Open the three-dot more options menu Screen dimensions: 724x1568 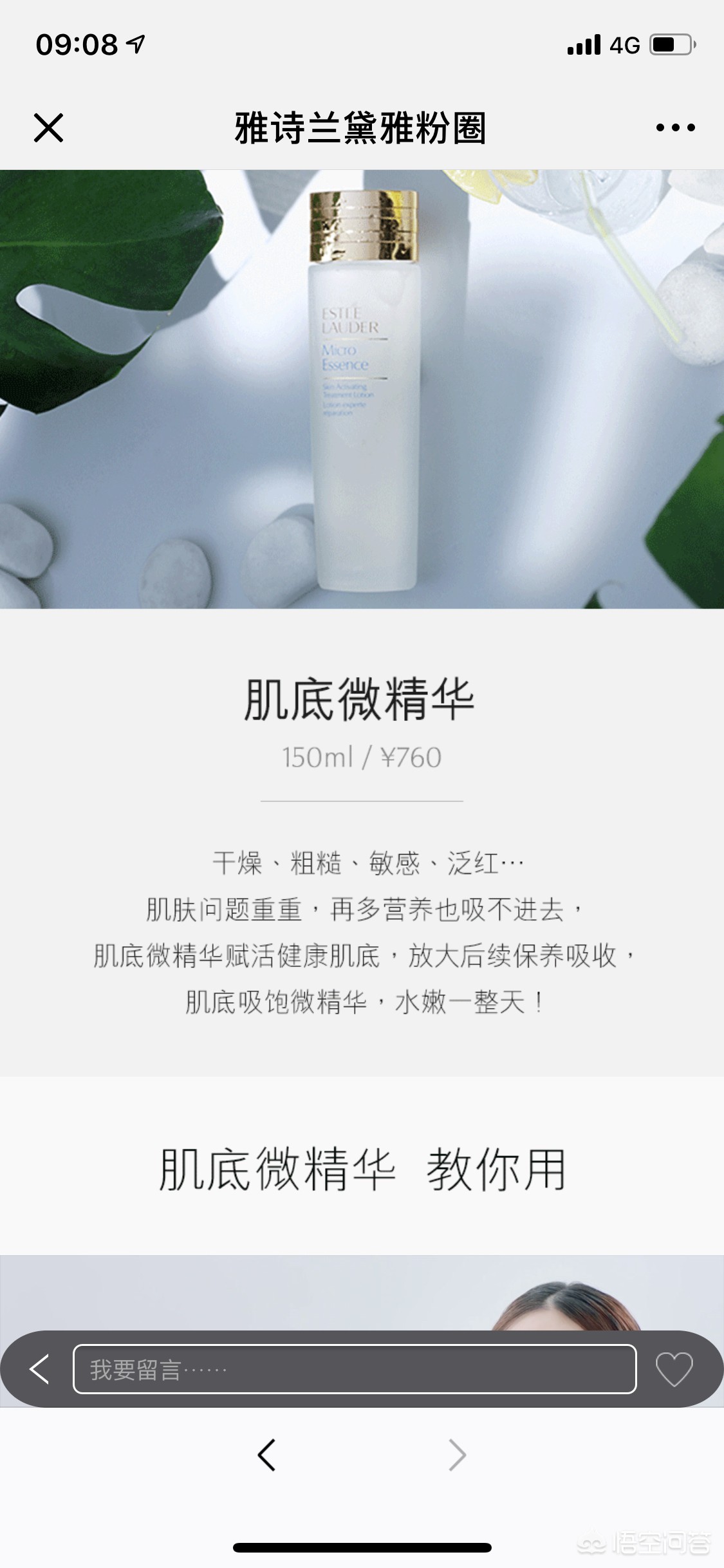(675, 127)
